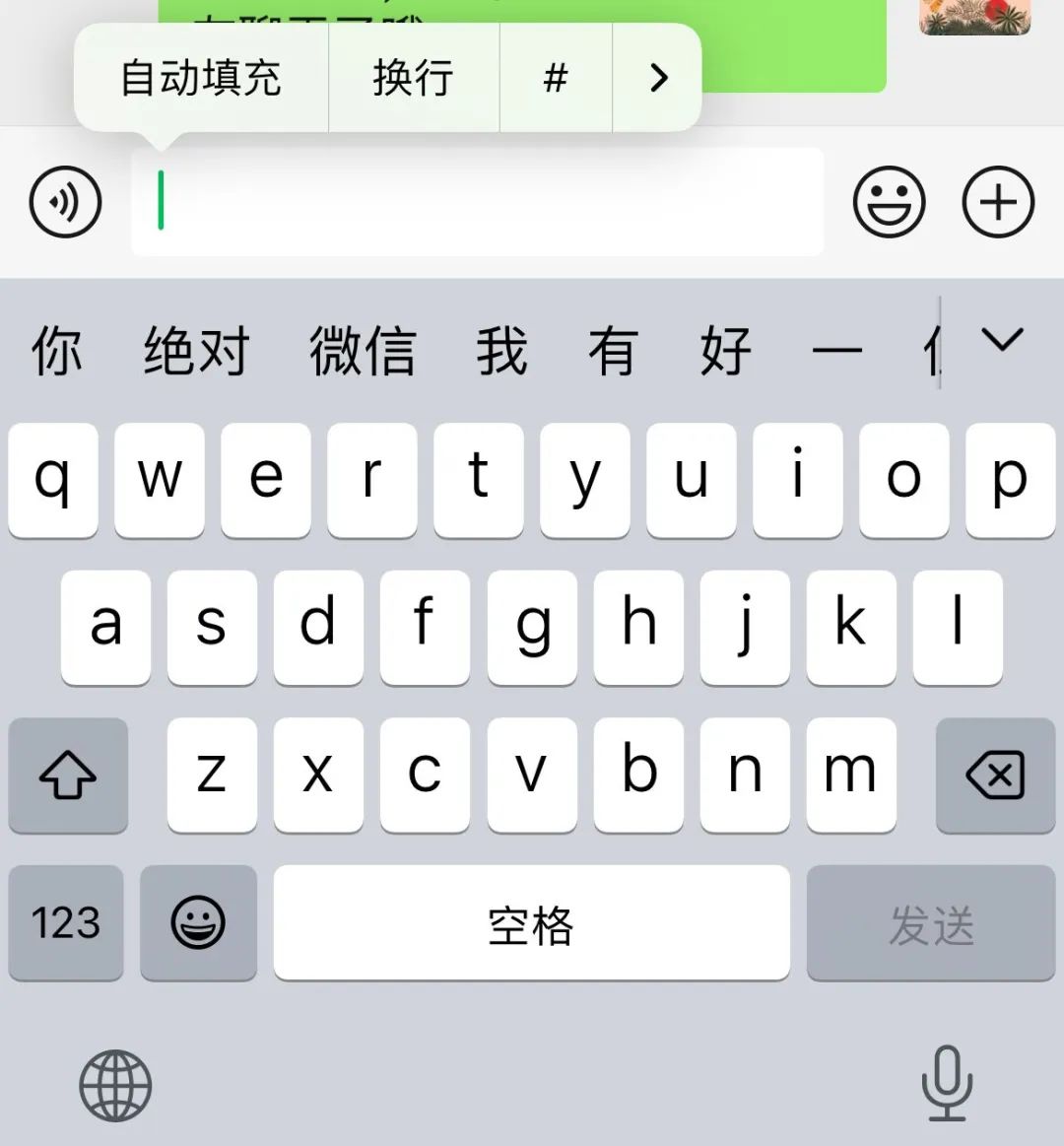Start dictation with microphone key
This screenshot has width=1064, height=1146.
[x=947, y=1083]
